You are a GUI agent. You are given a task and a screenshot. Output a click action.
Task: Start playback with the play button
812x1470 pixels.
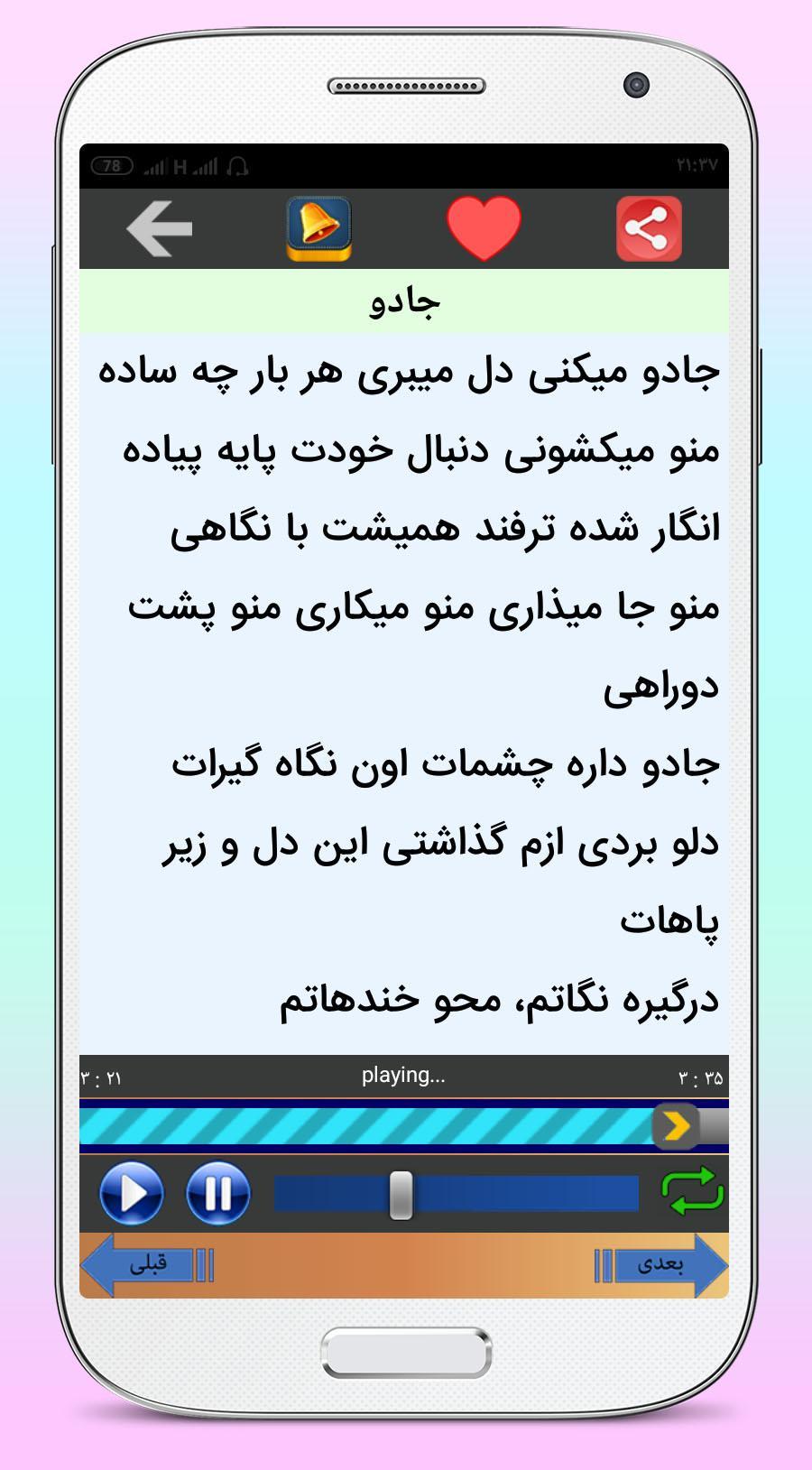click(x=132, y=1193)
